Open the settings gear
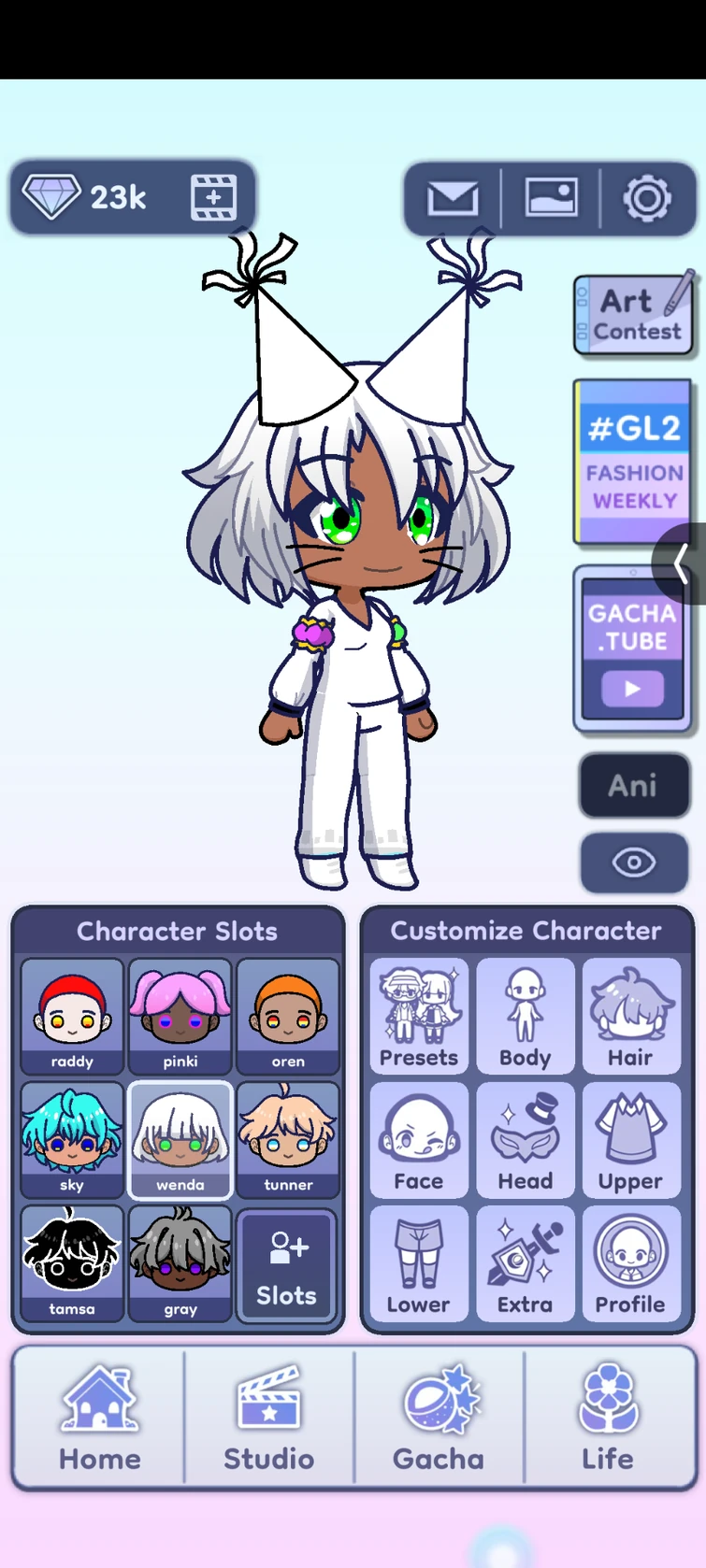Viewport: 706px width, 1568px height. (x=647, y=198)
